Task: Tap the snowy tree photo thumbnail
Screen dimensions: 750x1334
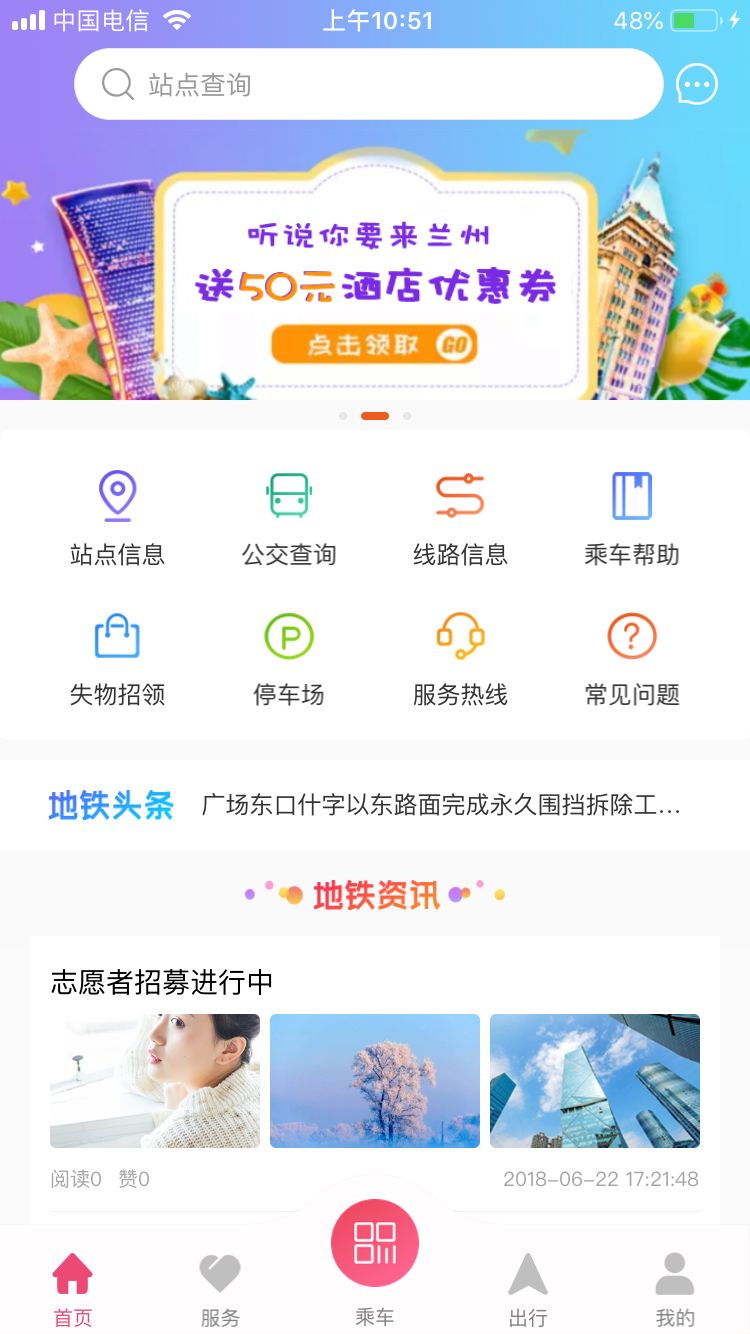Action: tap(374, 1080)
